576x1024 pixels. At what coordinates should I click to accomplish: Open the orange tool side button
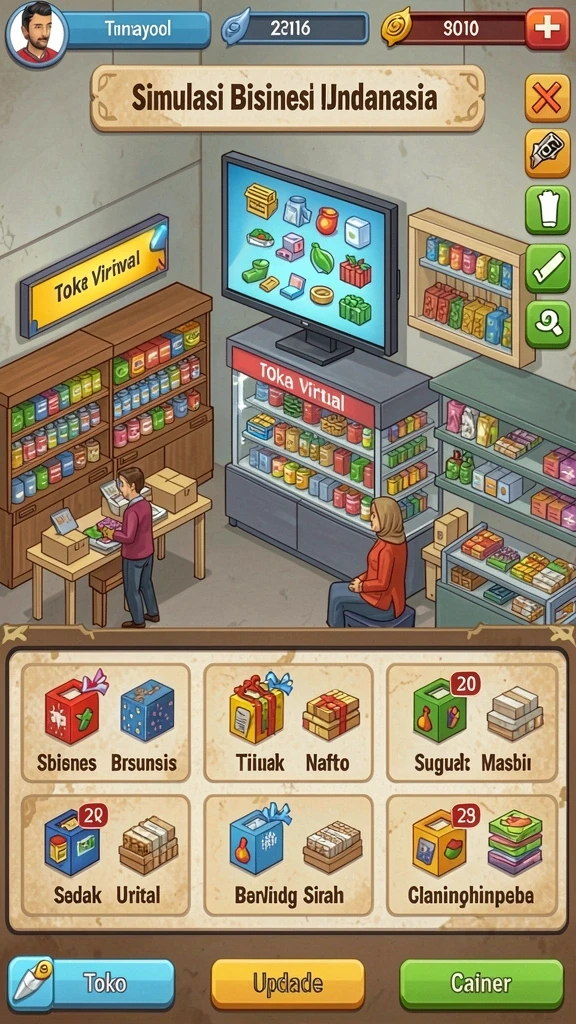[x=547, y=153]
